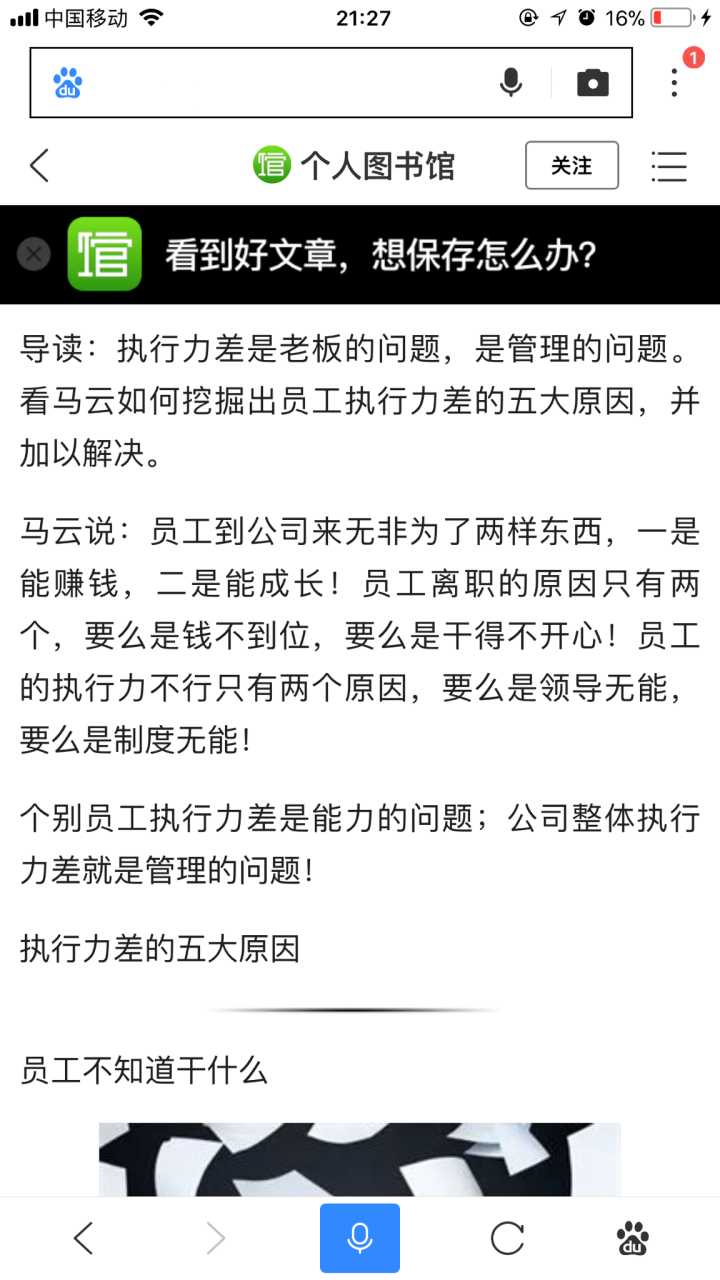Reload the page with refresh icon
The image size is (720, 1280).
pos(508,1239)
